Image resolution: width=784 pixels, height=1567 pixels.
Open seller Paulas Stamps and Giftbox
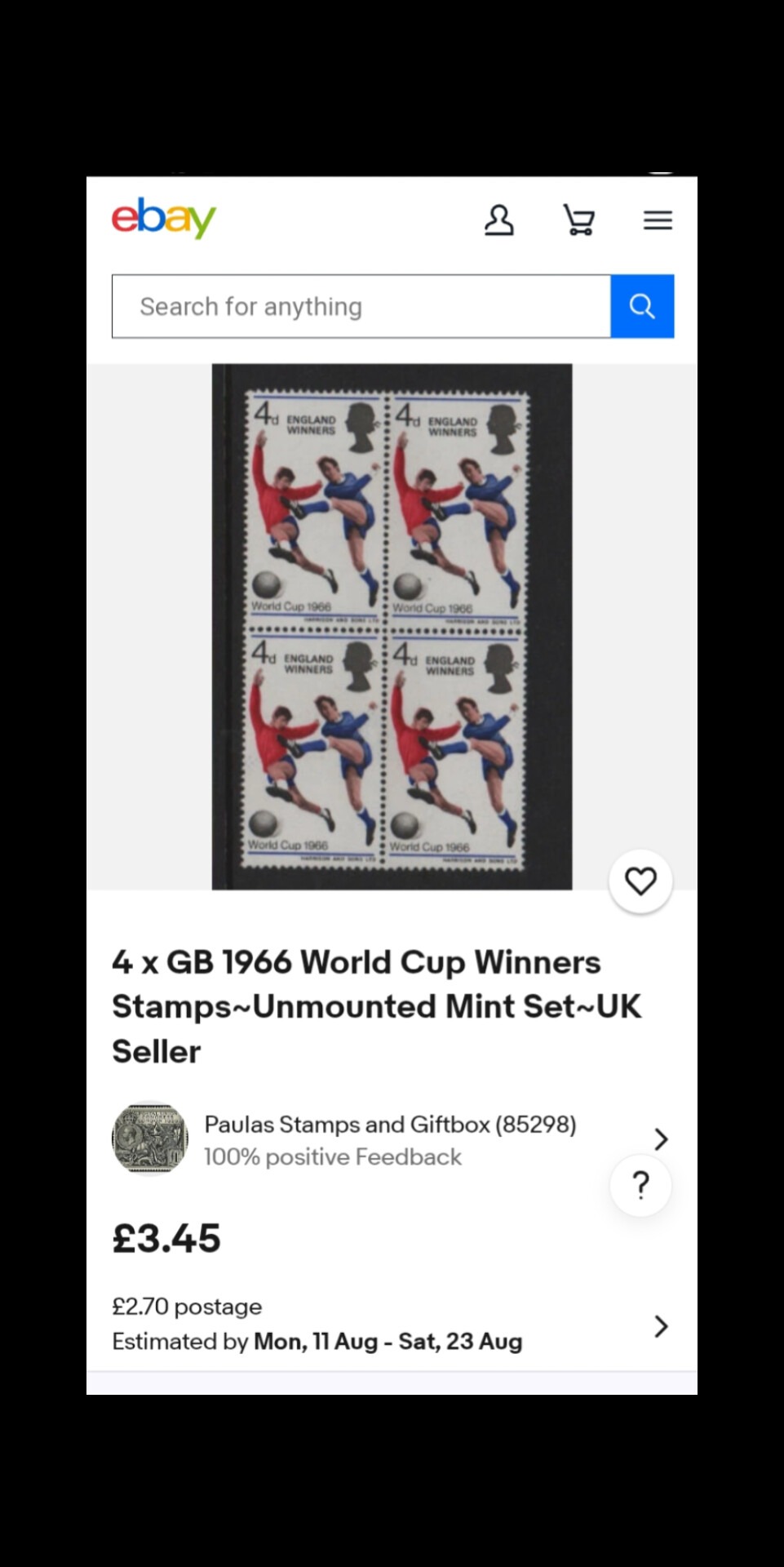[392, 1139]
